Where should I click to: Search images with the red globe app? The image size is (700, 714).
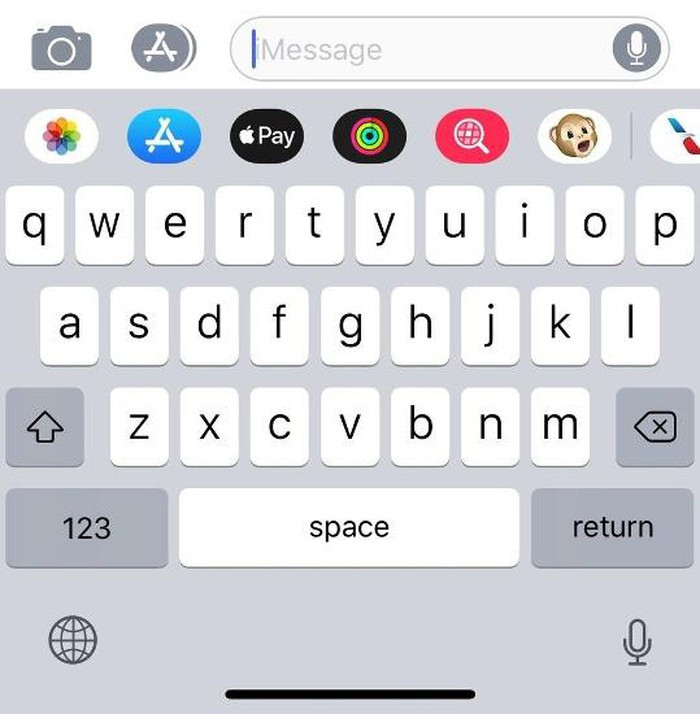[x=472, y=137]
